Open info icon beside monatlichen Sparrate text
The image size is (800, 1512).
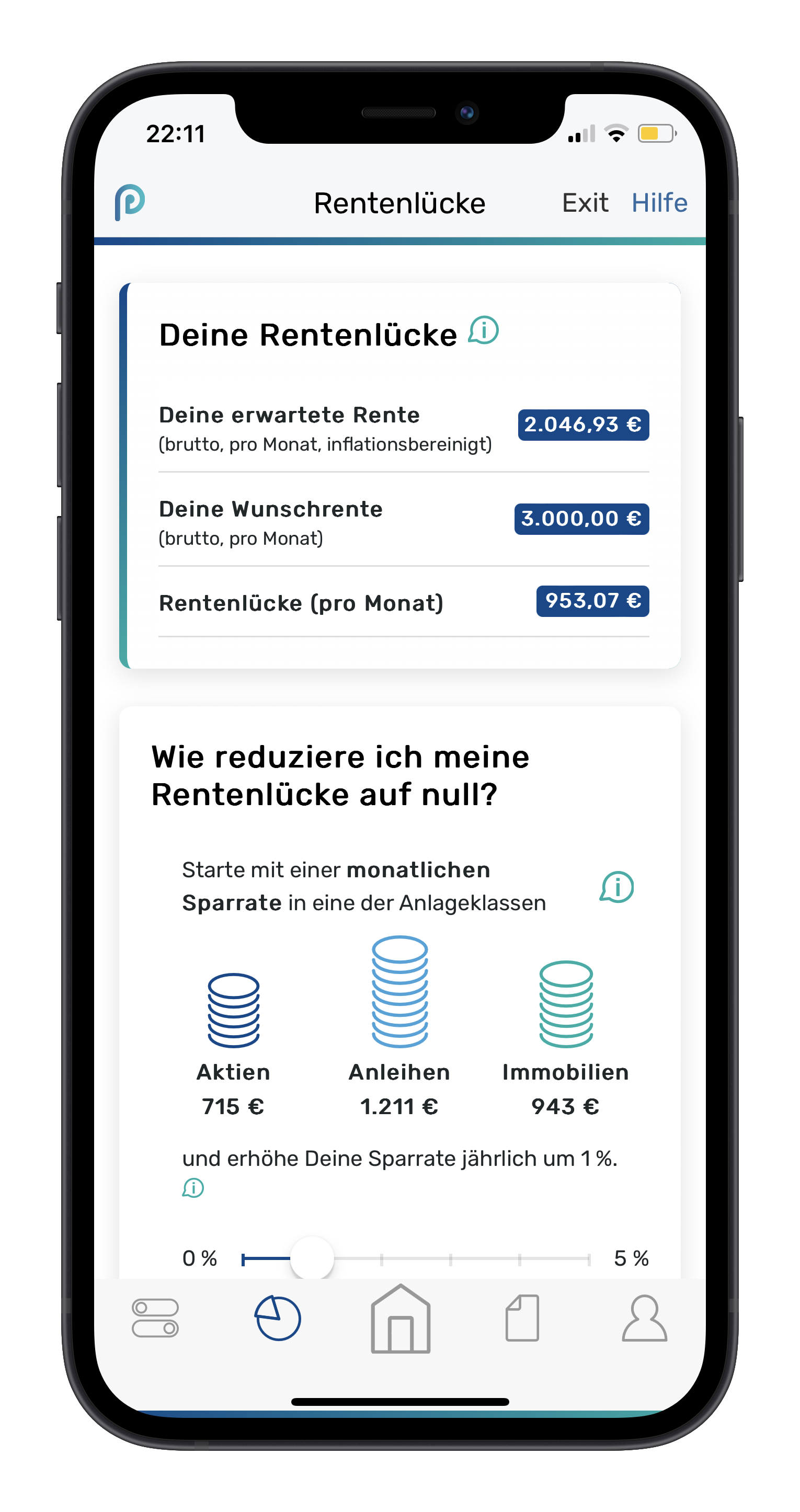(x=616, y=887)
